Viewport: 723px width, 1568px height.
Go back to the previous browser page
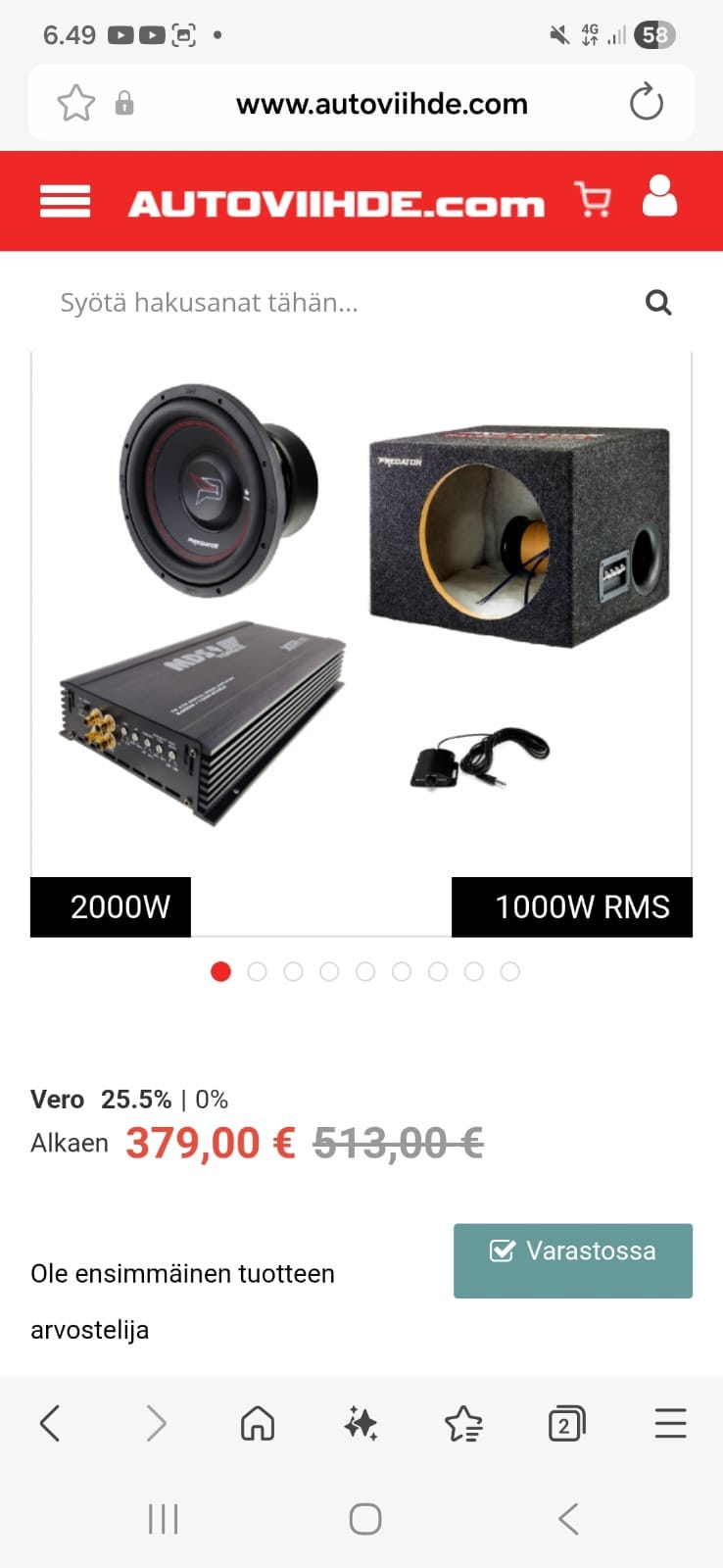pos(50,1423)
